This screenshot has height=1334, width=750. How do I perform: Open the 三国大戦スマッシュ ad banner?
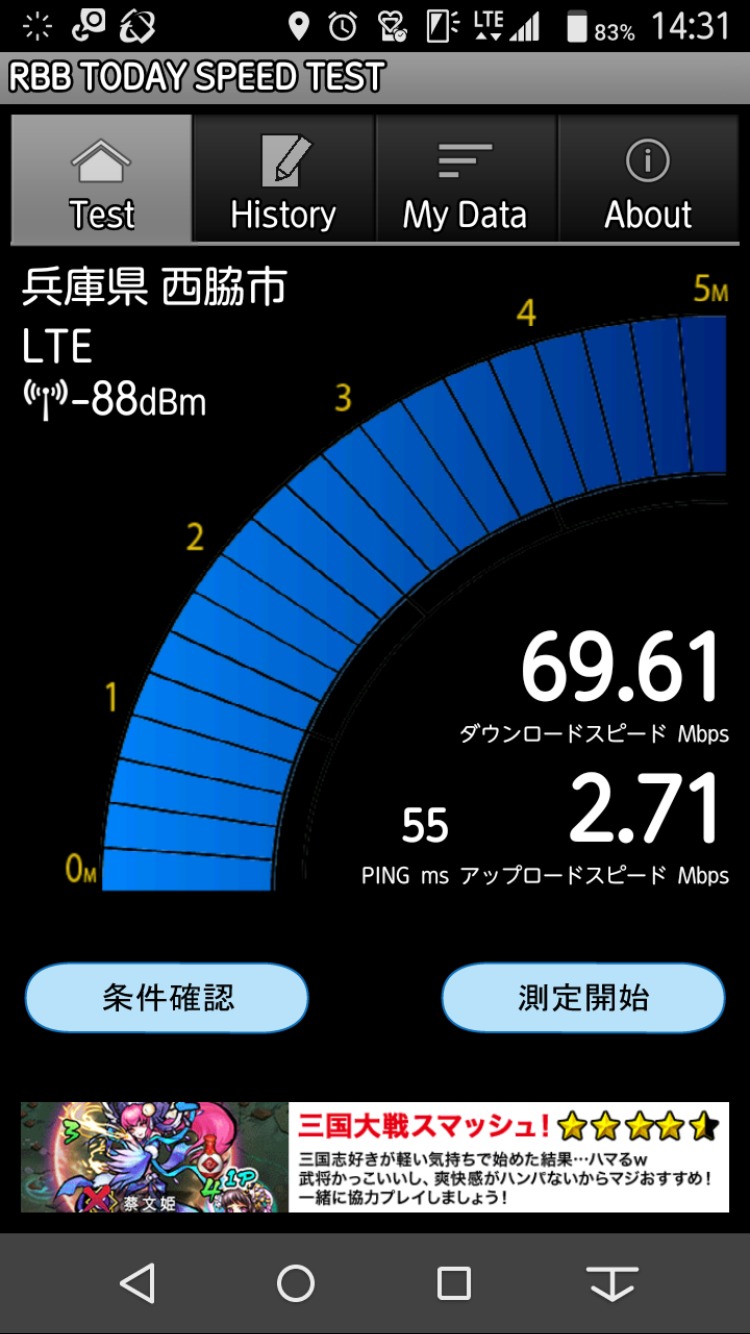point(375,1157)
